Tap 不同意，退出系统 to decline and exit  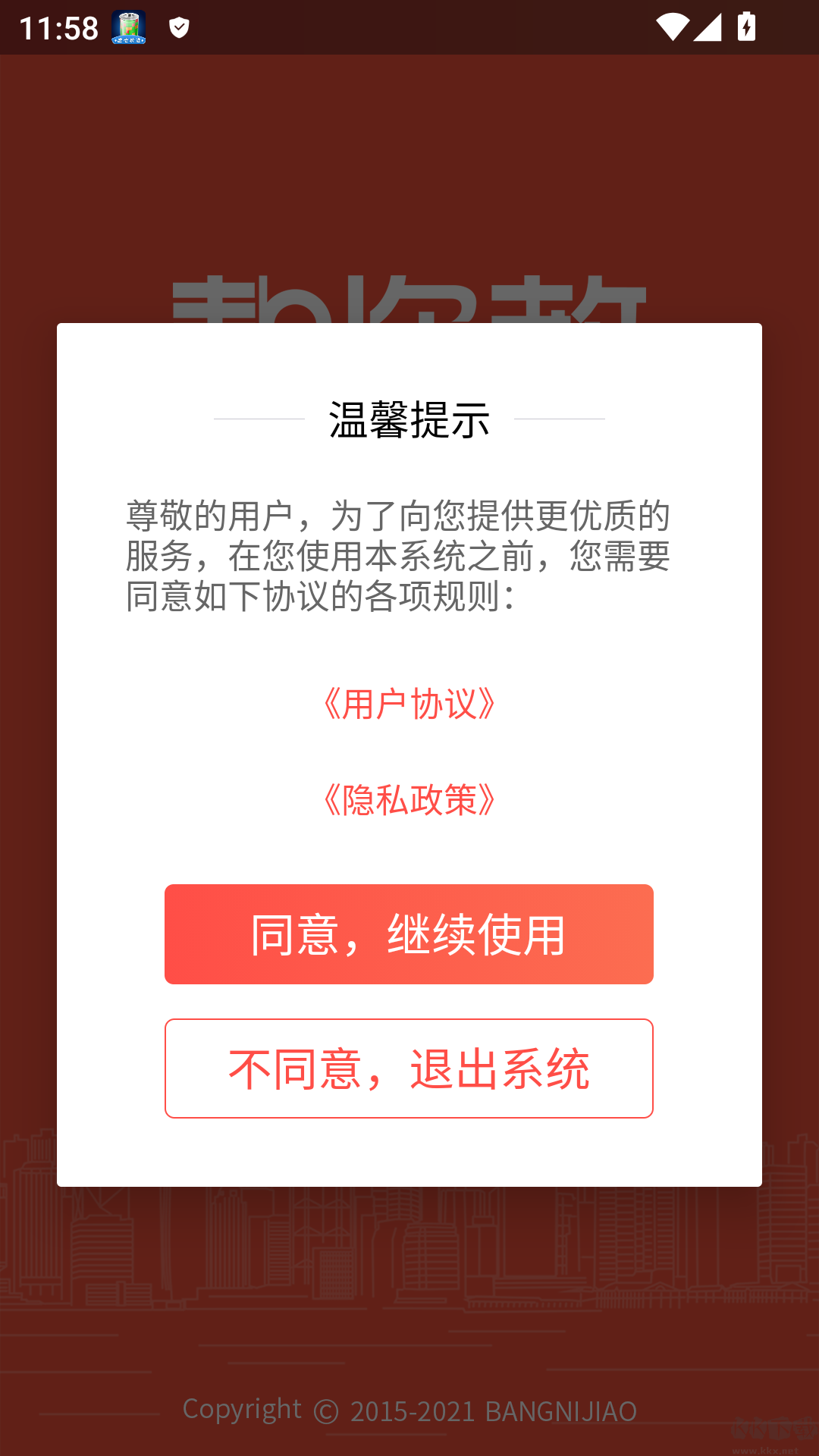click(x=409, y=1068)
